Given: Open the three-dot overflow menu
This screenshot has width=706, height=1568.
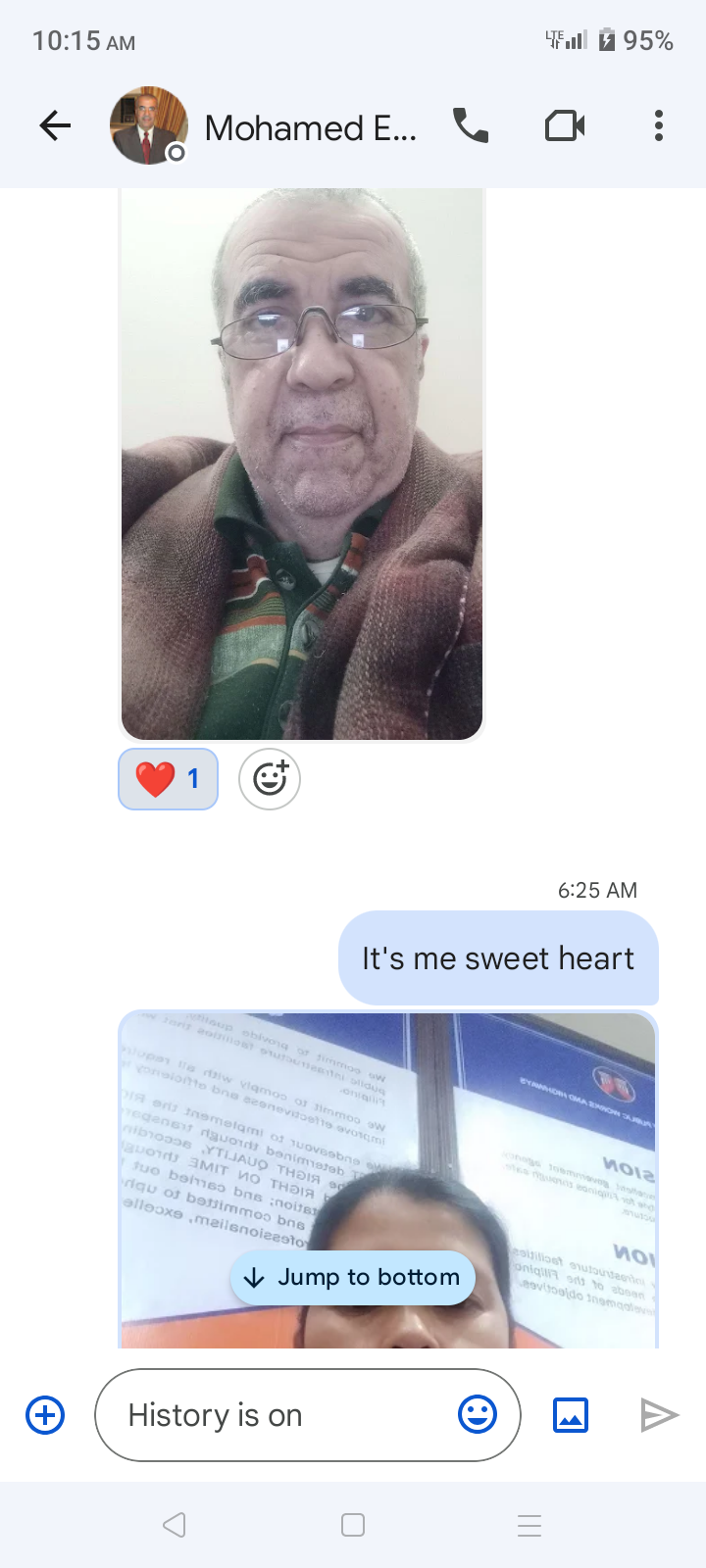Looking at the screenshot, I should click(x=658, y=125).
